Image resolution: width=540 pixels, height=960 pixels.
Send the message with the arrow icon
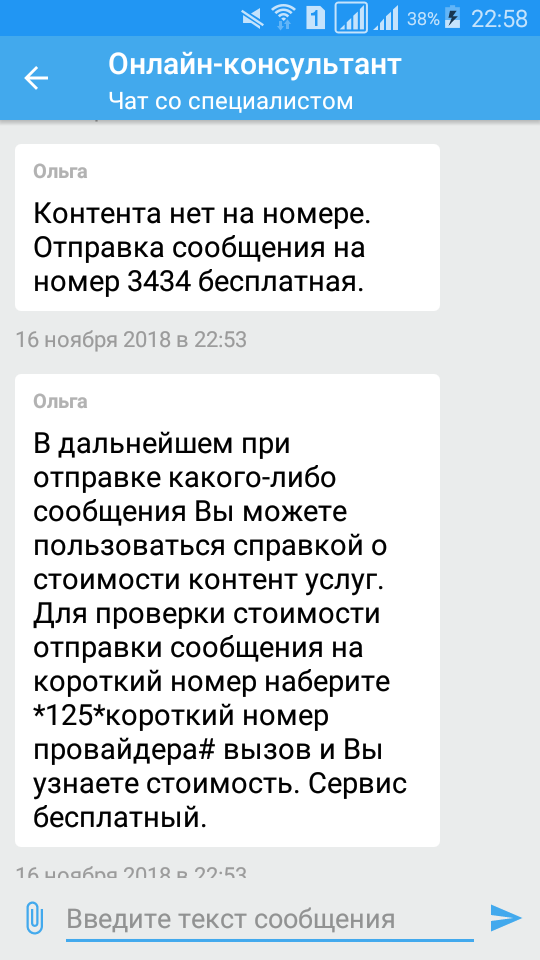pyautogui.click(x=506, y=918)
